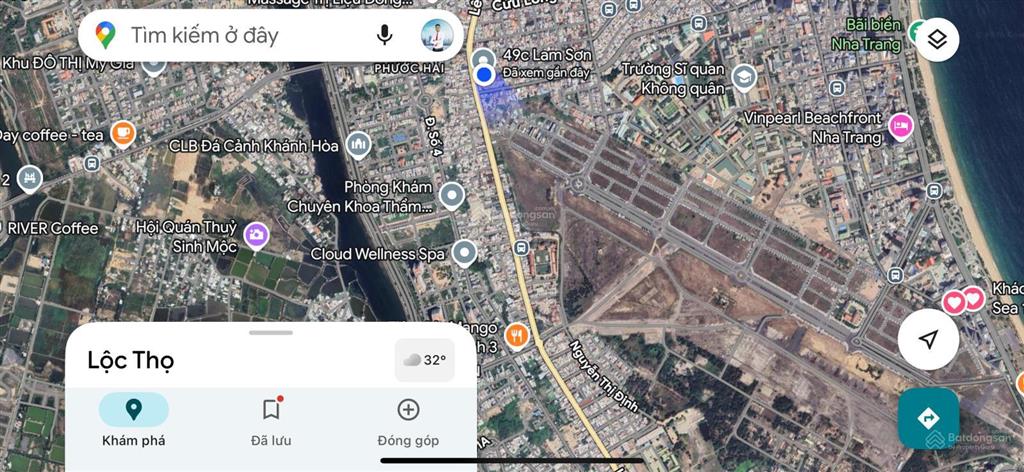The image size is (1024, 472).
Task: Open the account profile picture
Action: pyautogui.click(x=437, y=36)
